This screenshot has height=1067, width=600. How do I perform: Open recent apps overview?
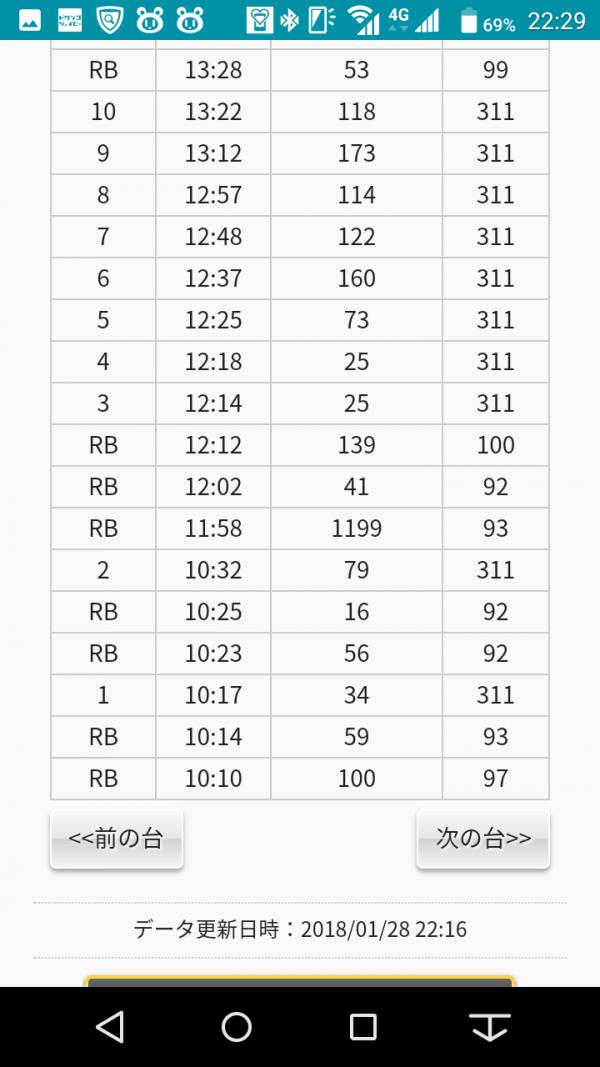coord(363,1027)
